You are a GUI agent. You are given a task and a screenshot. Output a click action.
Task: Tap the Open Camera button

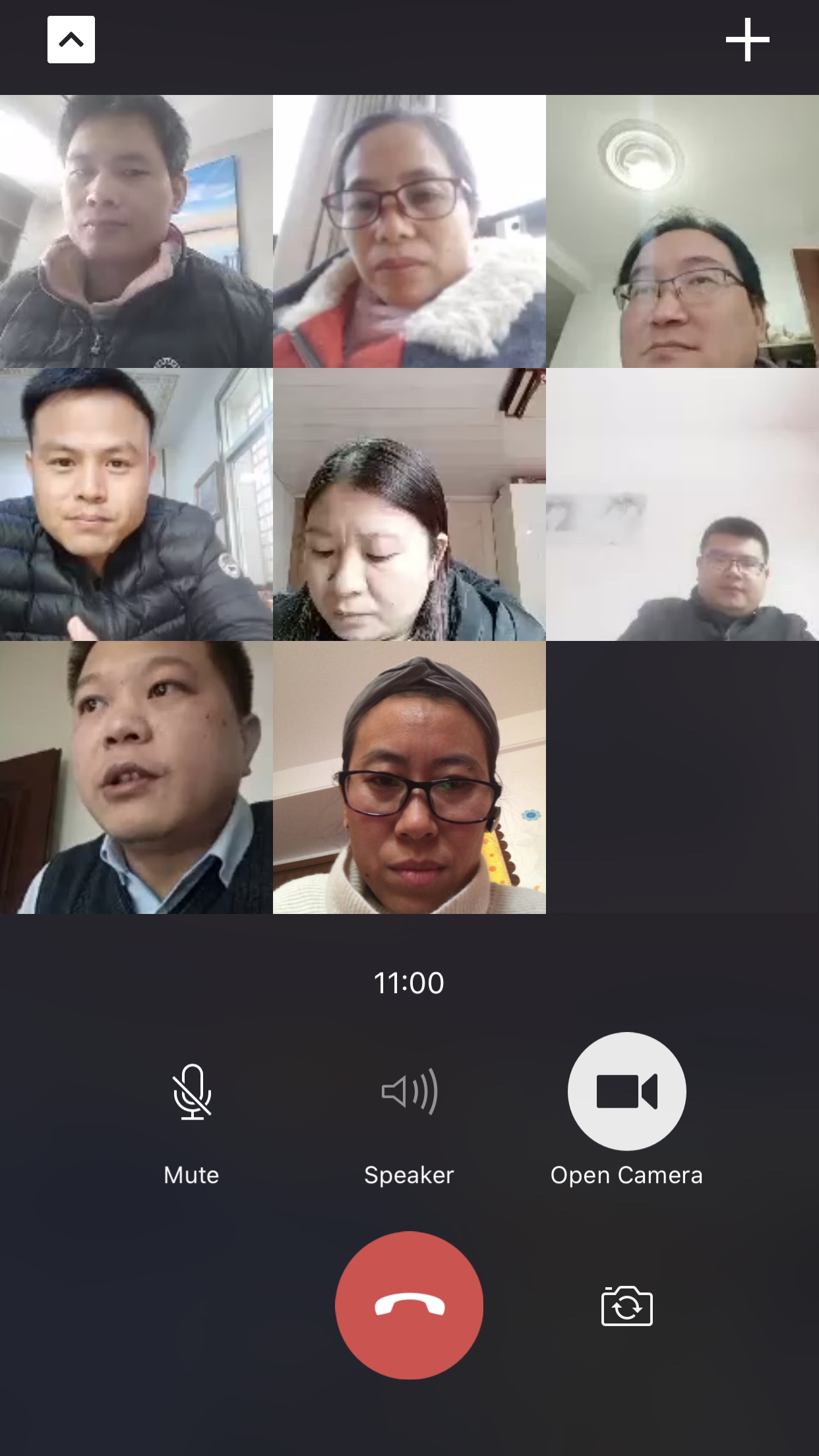[626, 1091]
